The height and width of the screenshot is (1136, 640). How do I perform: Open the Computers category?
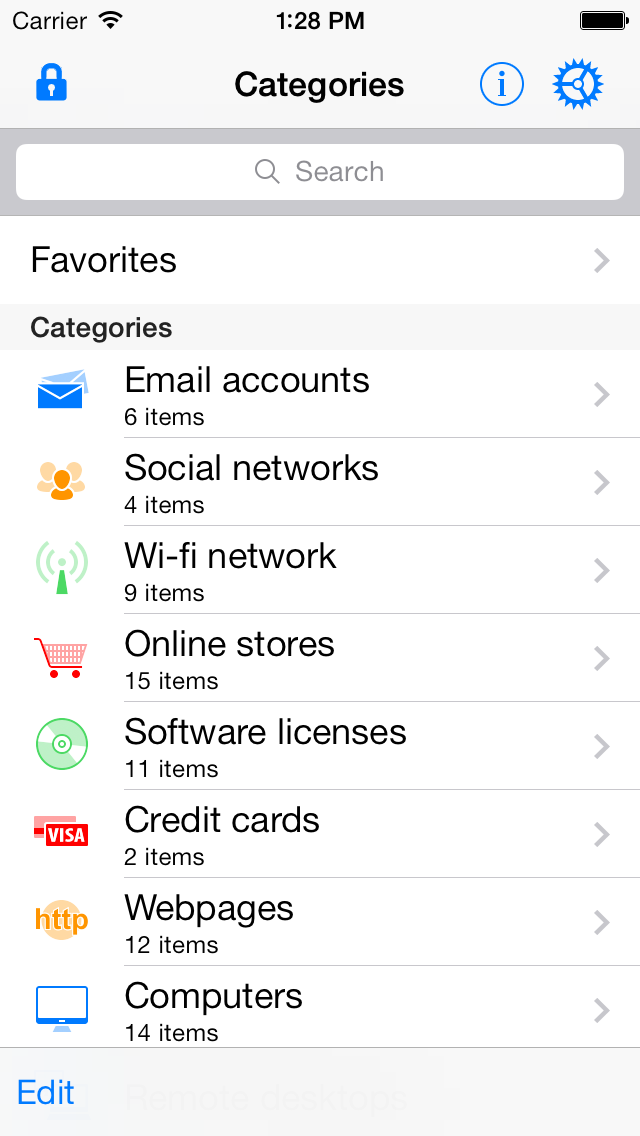tap(320, 1008)
